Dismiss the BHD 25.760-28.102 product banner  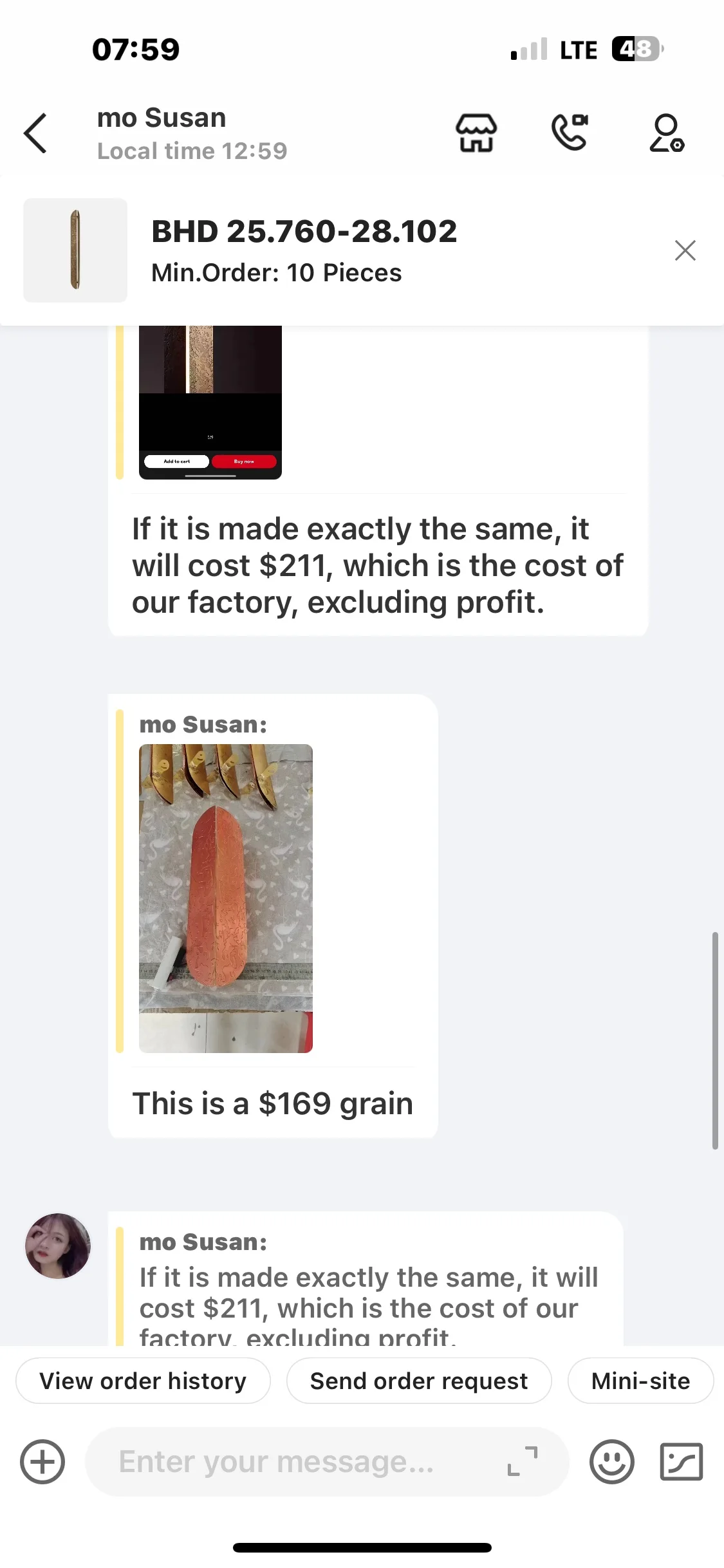click(x=685, y=250)
